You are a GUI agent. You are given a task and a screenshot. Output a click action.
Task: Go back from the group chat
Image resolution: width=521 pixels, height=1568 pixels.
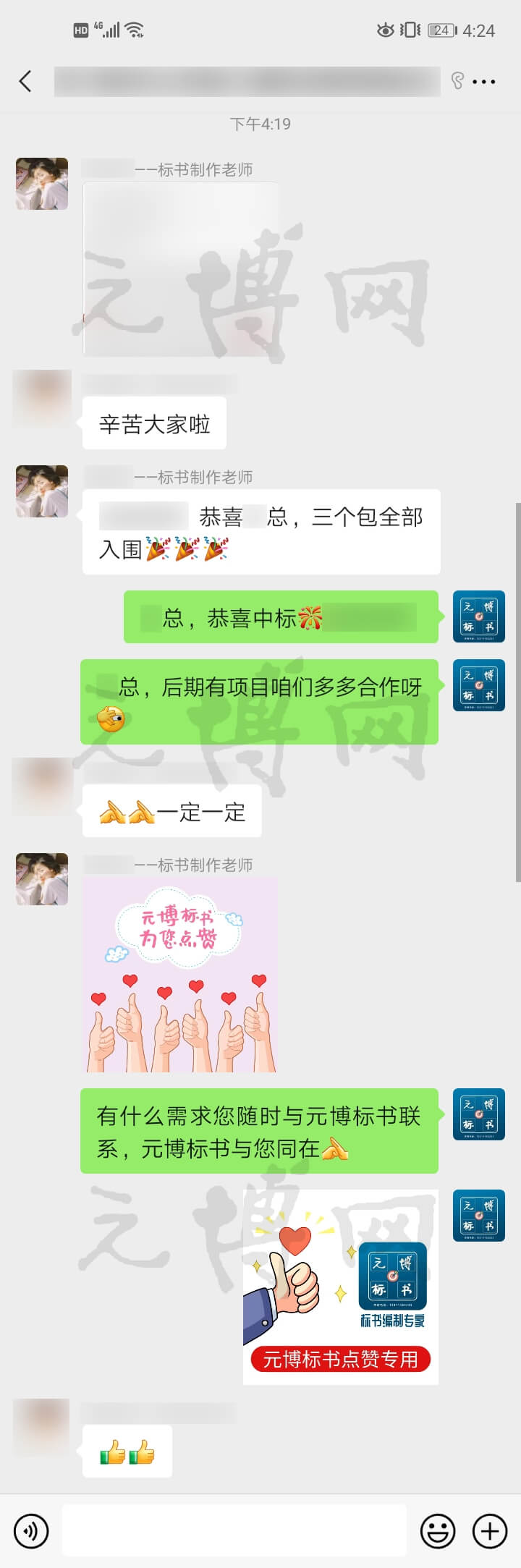point(26,81)
